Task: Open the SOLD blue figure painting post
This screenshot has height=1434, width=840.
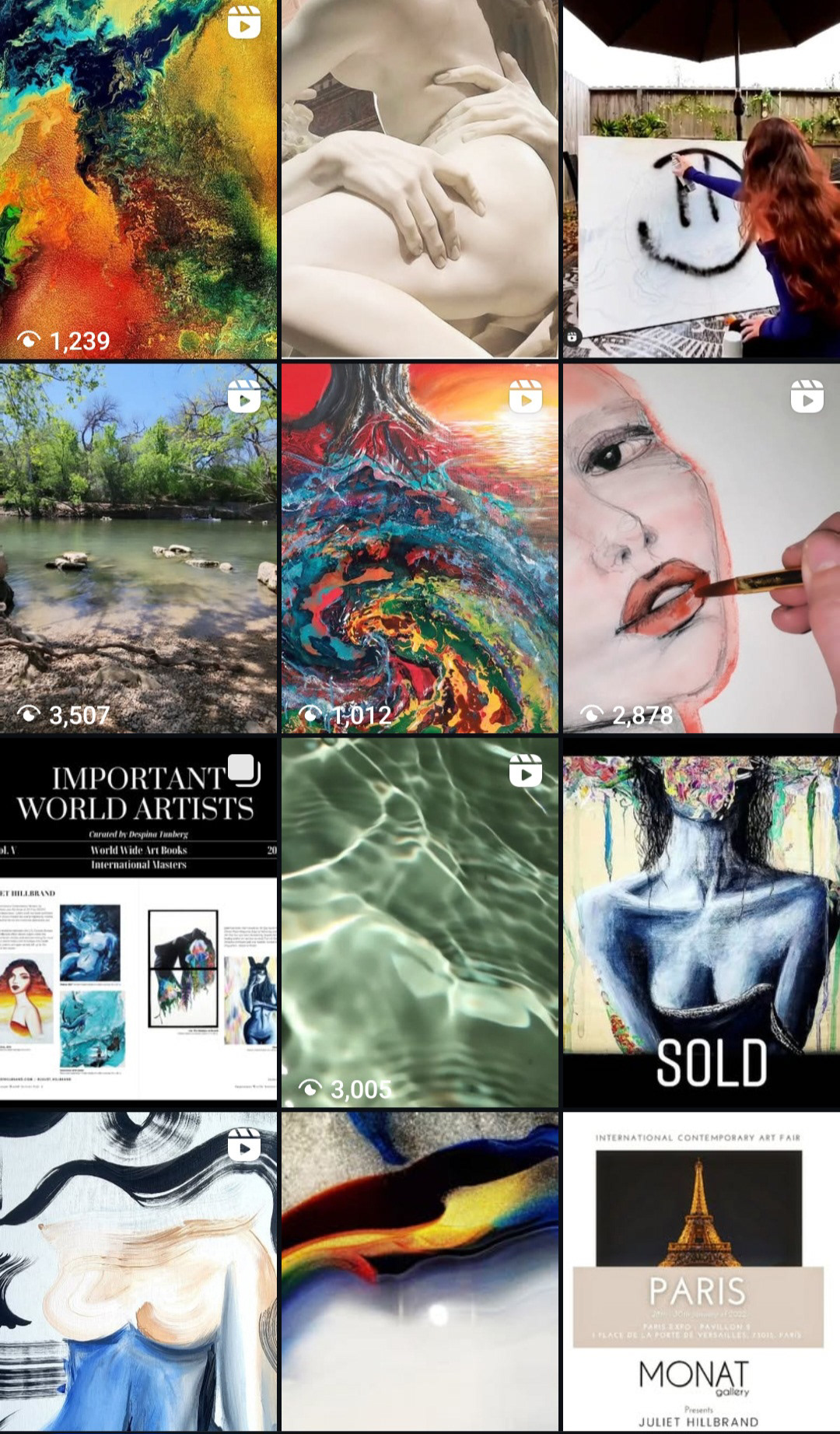Action: tap(702, 923)
